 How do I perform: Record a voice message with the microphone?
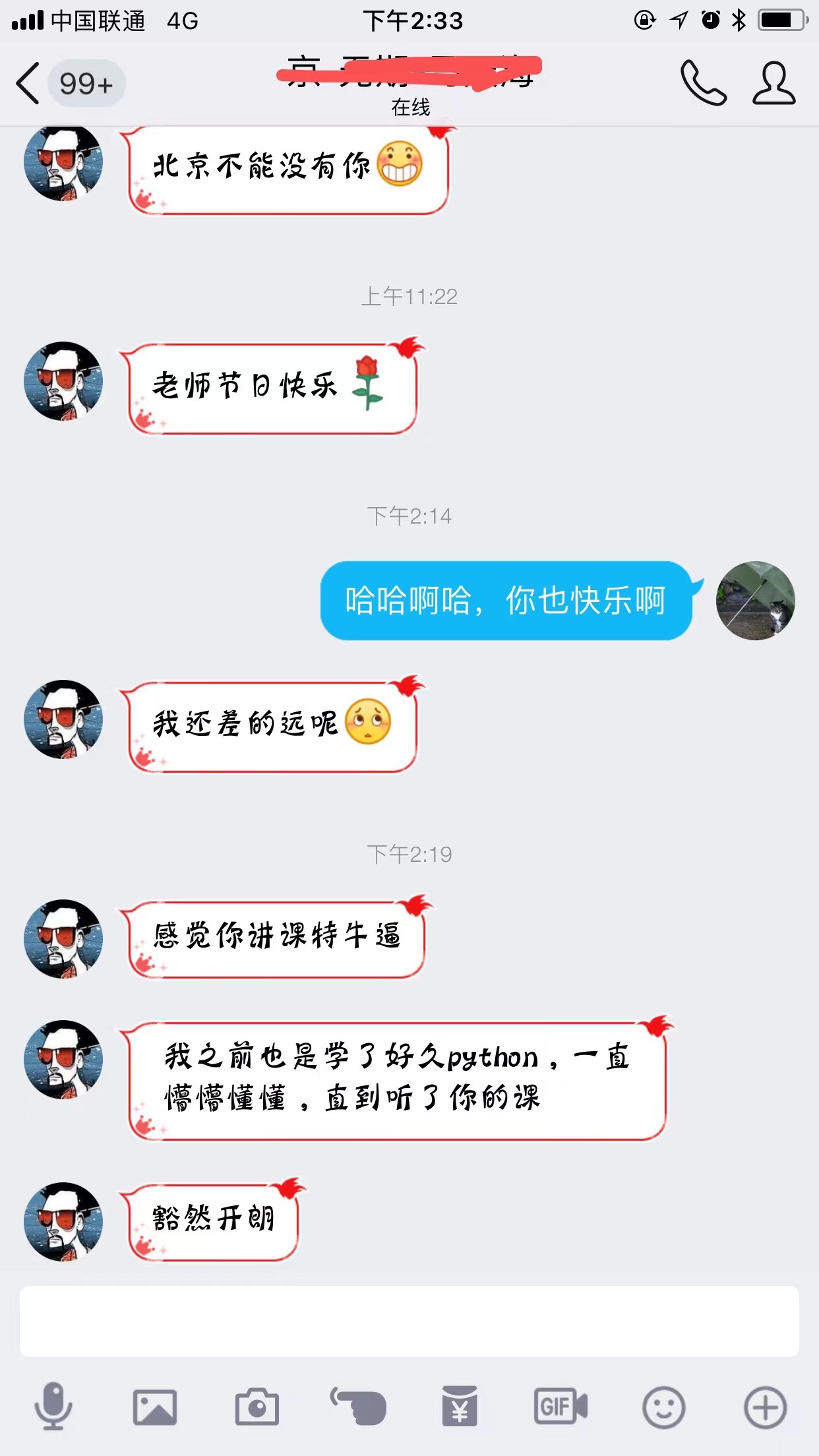(53, 1407)
